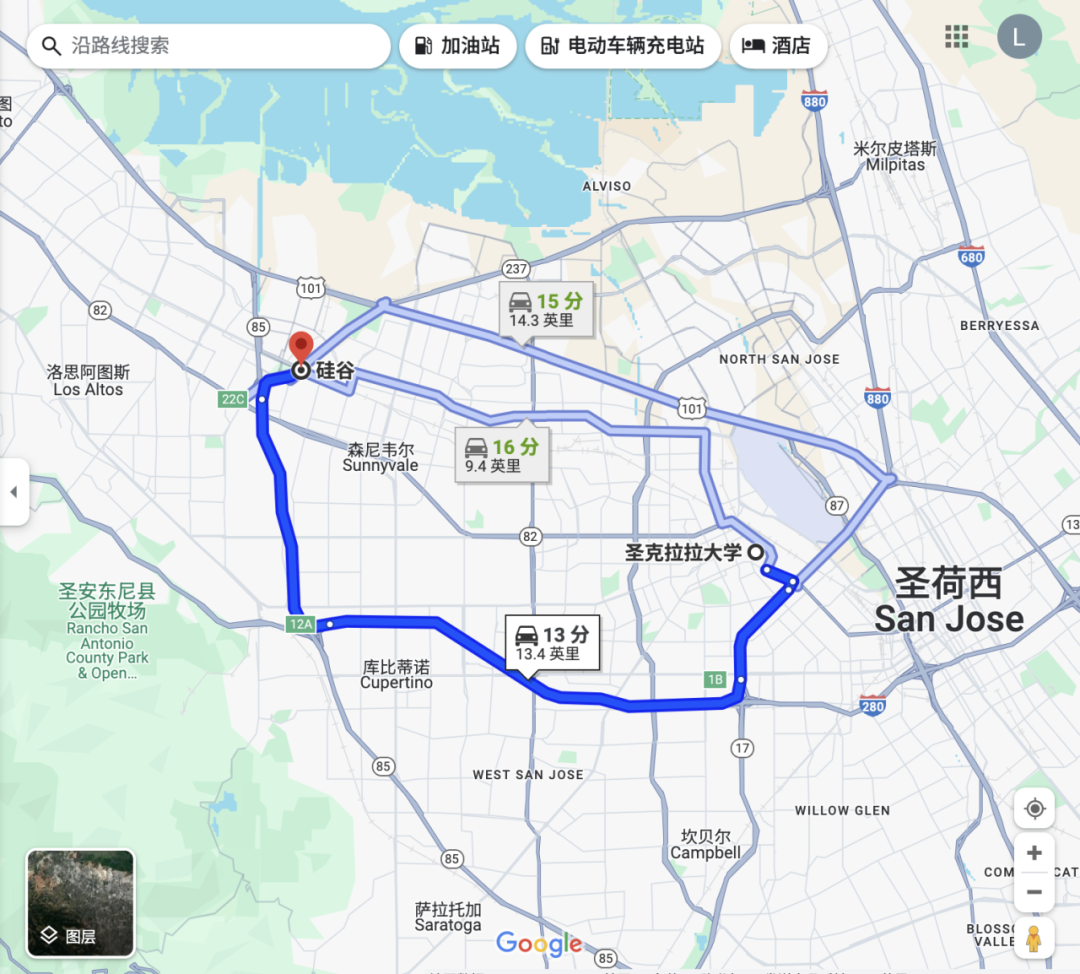Image resolution: width=1080 pixels, height=974 pixels.
Task: Select the 电动车辆充电站 EV charging chip
Action: [x=622, y=46]
